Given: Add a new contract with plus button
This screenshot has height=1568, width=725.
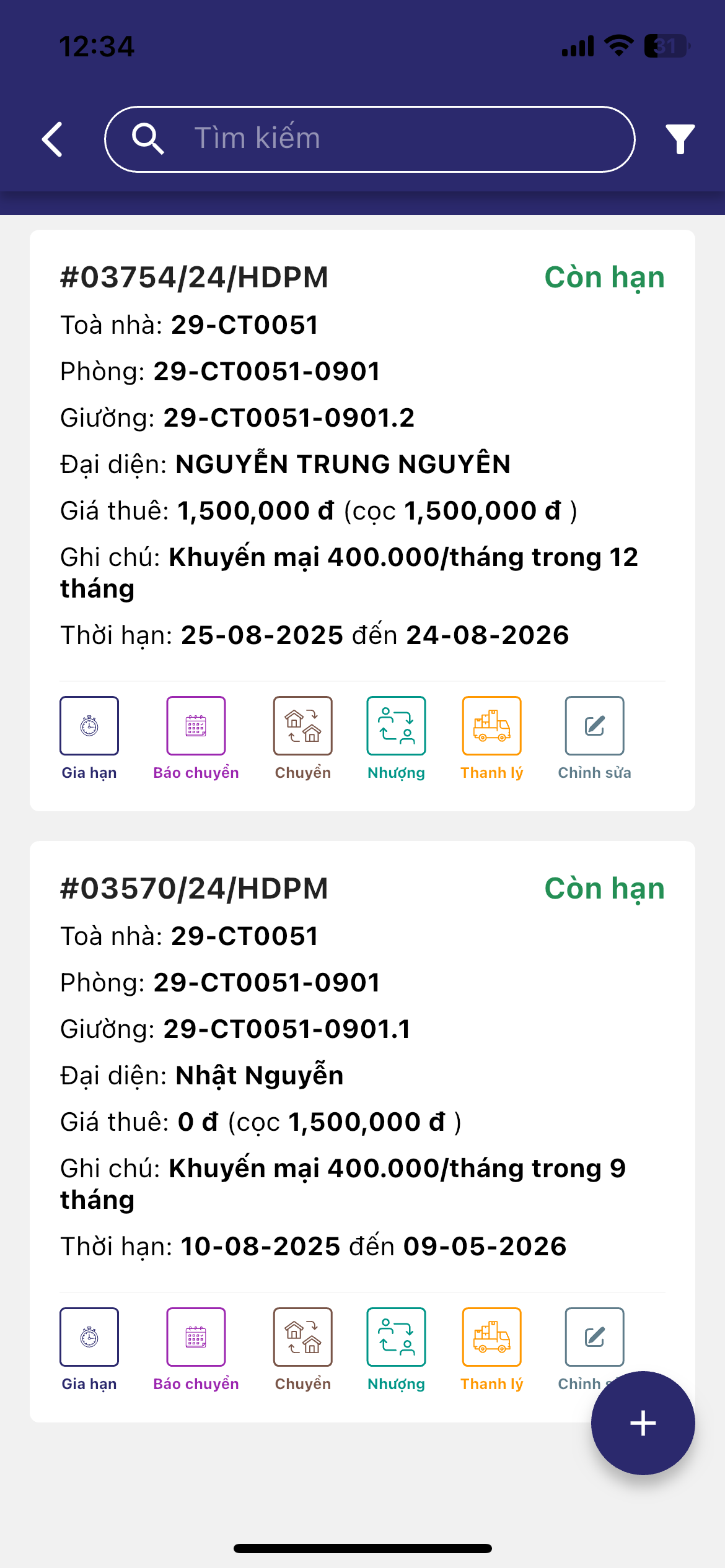Looking at the screenshot, I should click(x=643, y=1422).
